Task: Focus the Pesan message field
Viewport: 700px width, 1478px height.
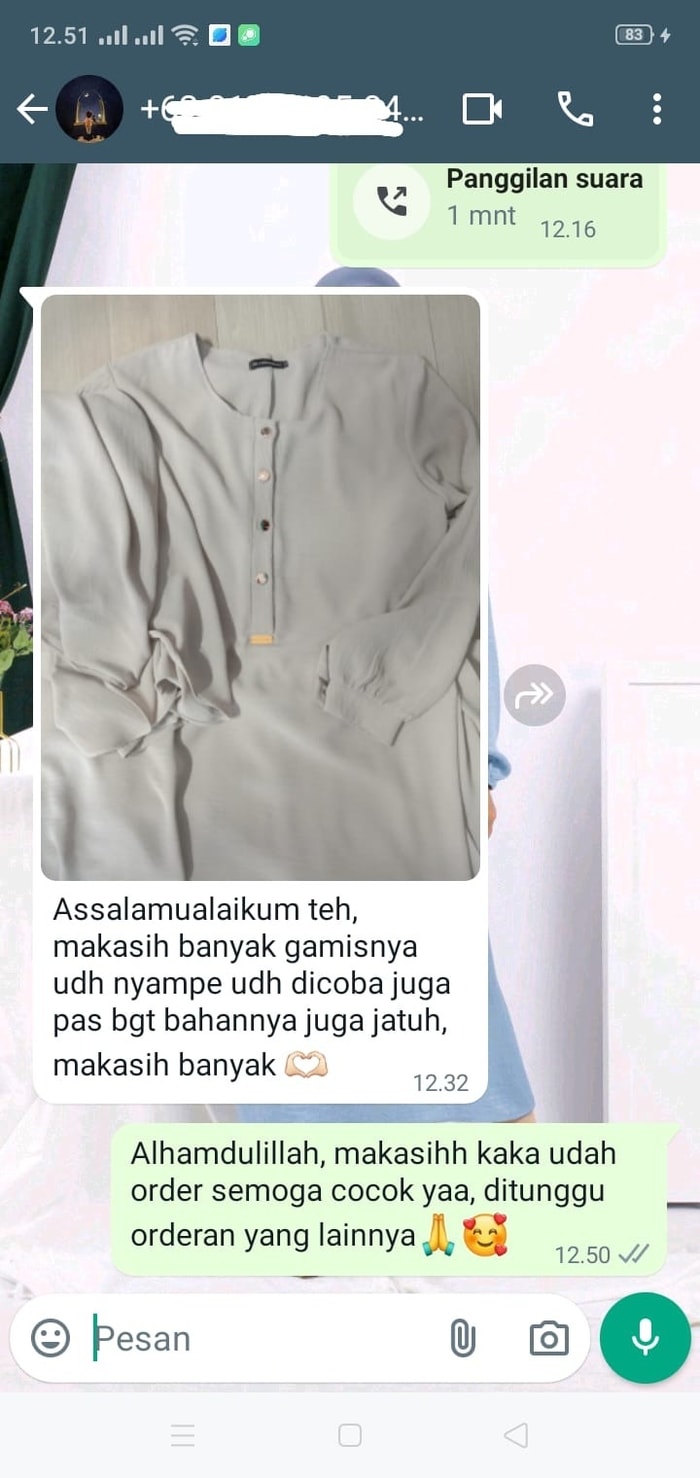Action: (x=260, y=1338)
